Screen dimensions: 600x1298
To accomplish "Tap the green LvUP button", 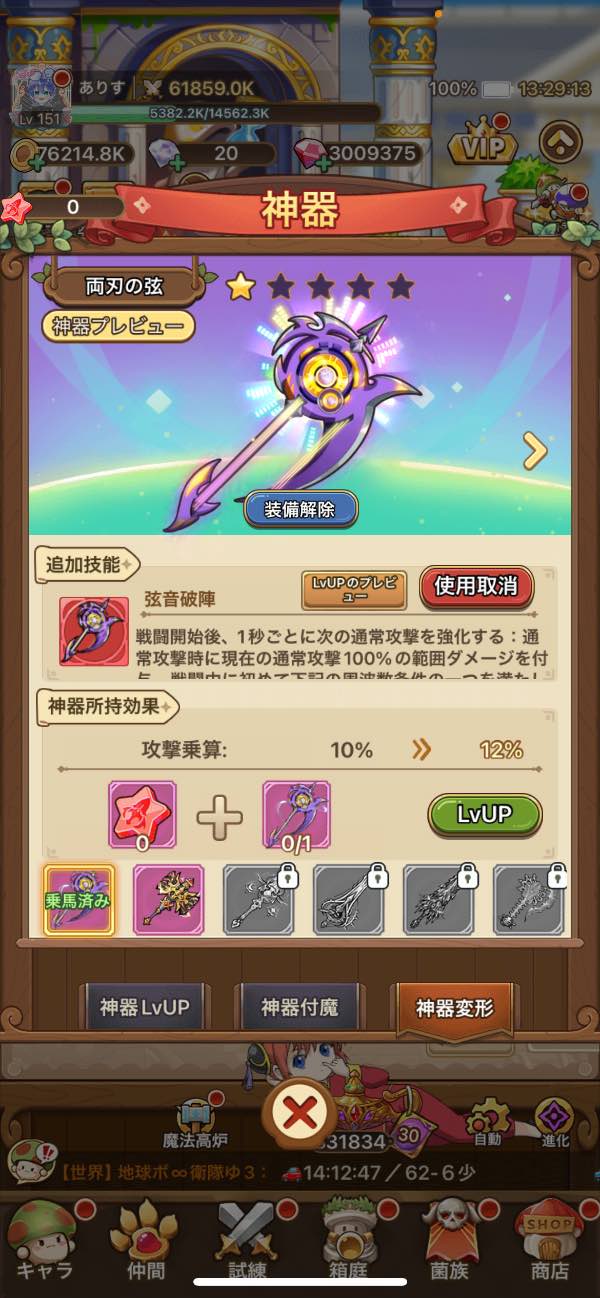I will coord(485,814).
